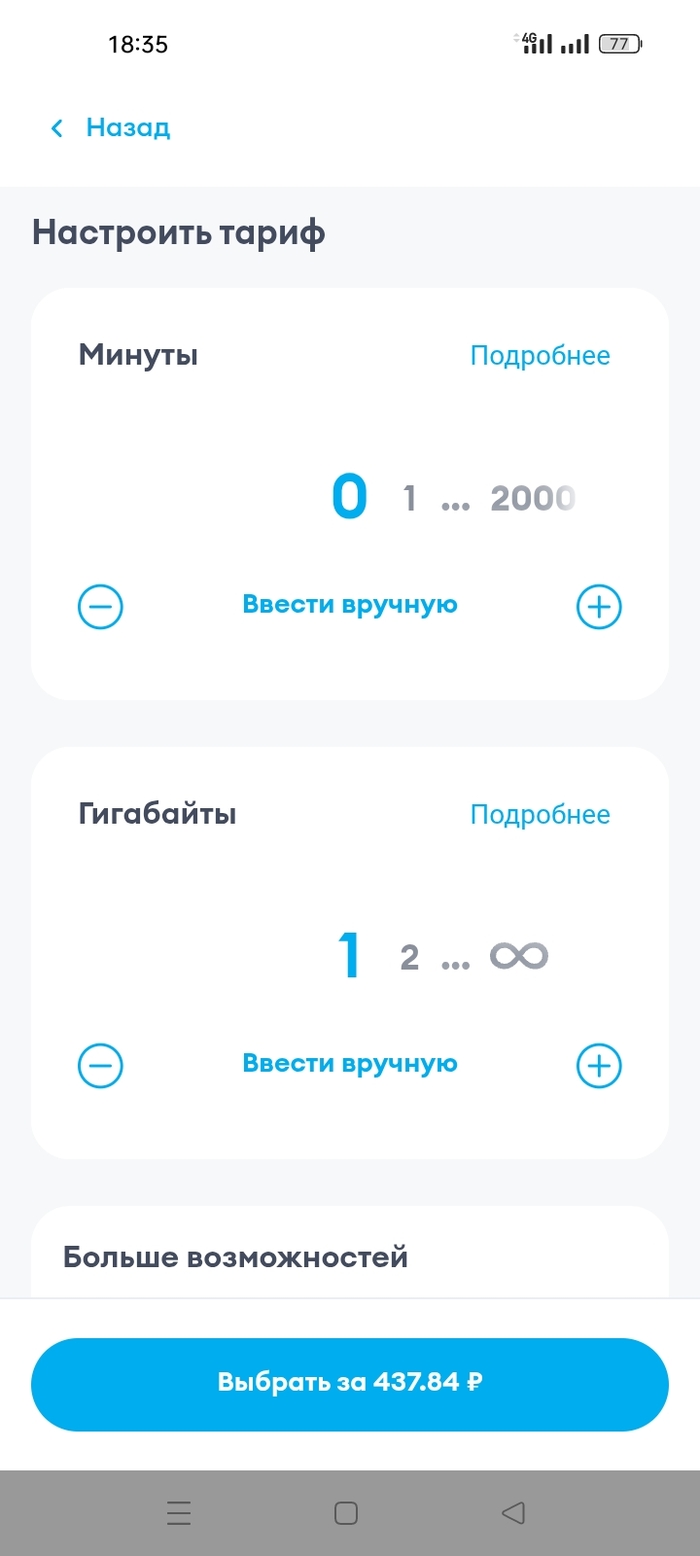Open Подробнее for Минуты

[540, 356]
